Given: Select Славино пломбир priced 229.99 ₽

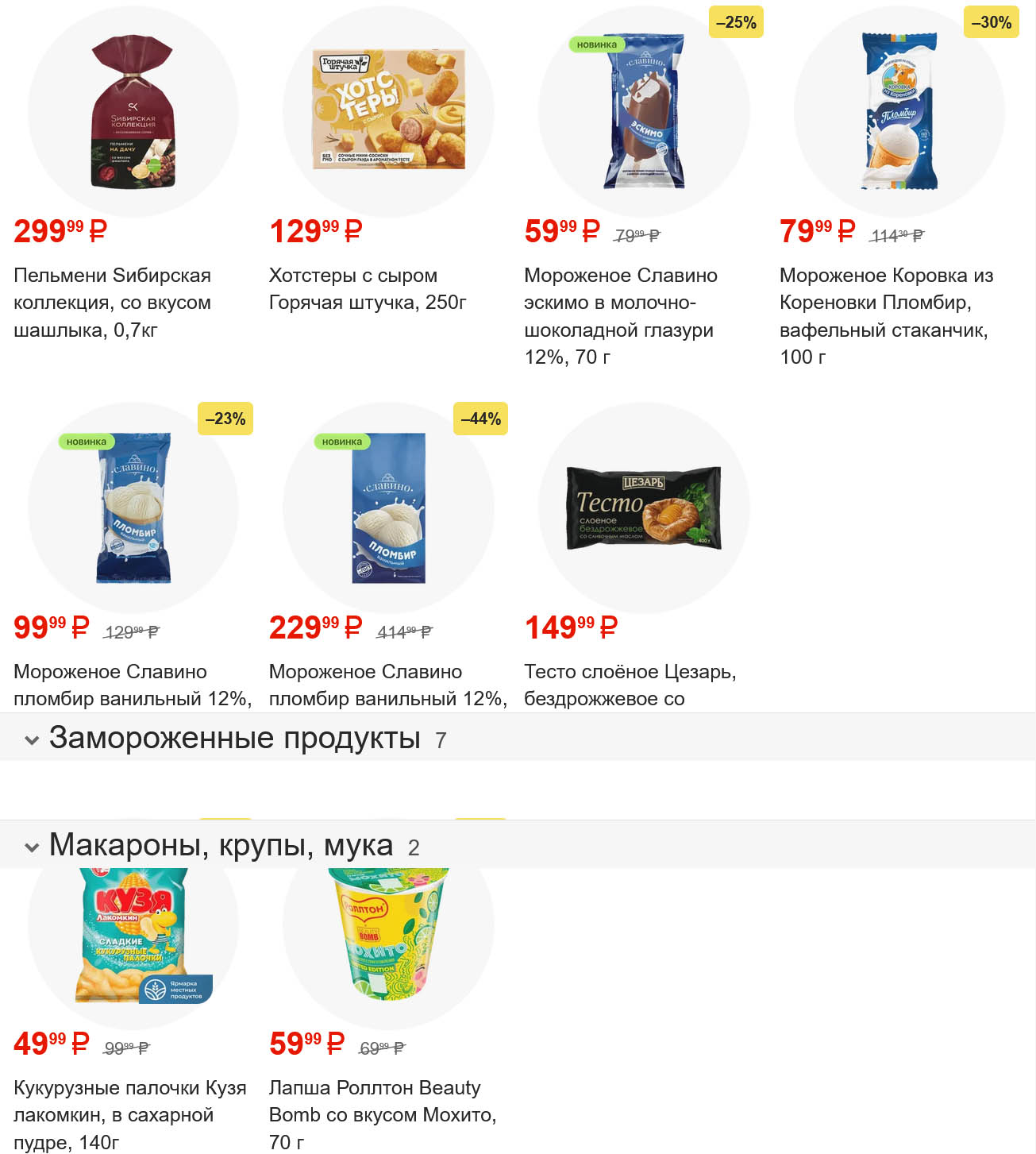Looking at the screenshot, I should (388, 508).
